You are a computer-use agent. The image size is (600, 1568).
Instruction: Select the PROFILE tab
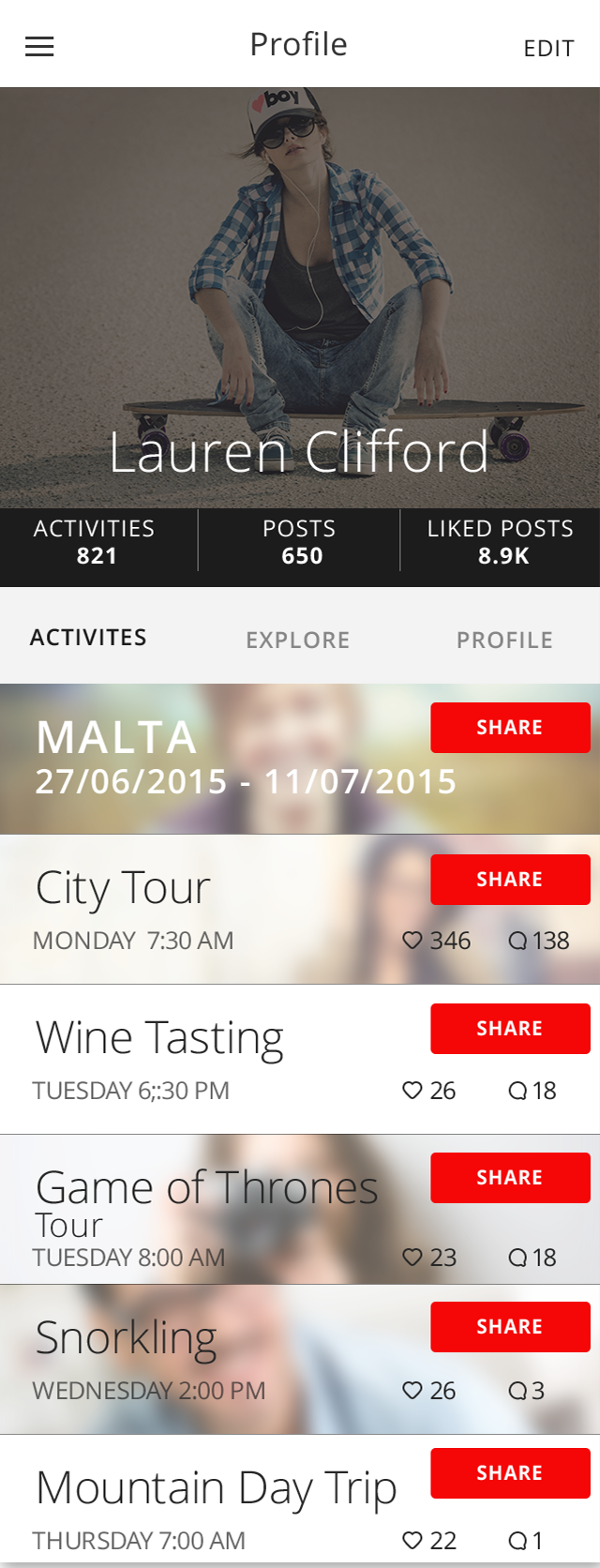point(504,641)
